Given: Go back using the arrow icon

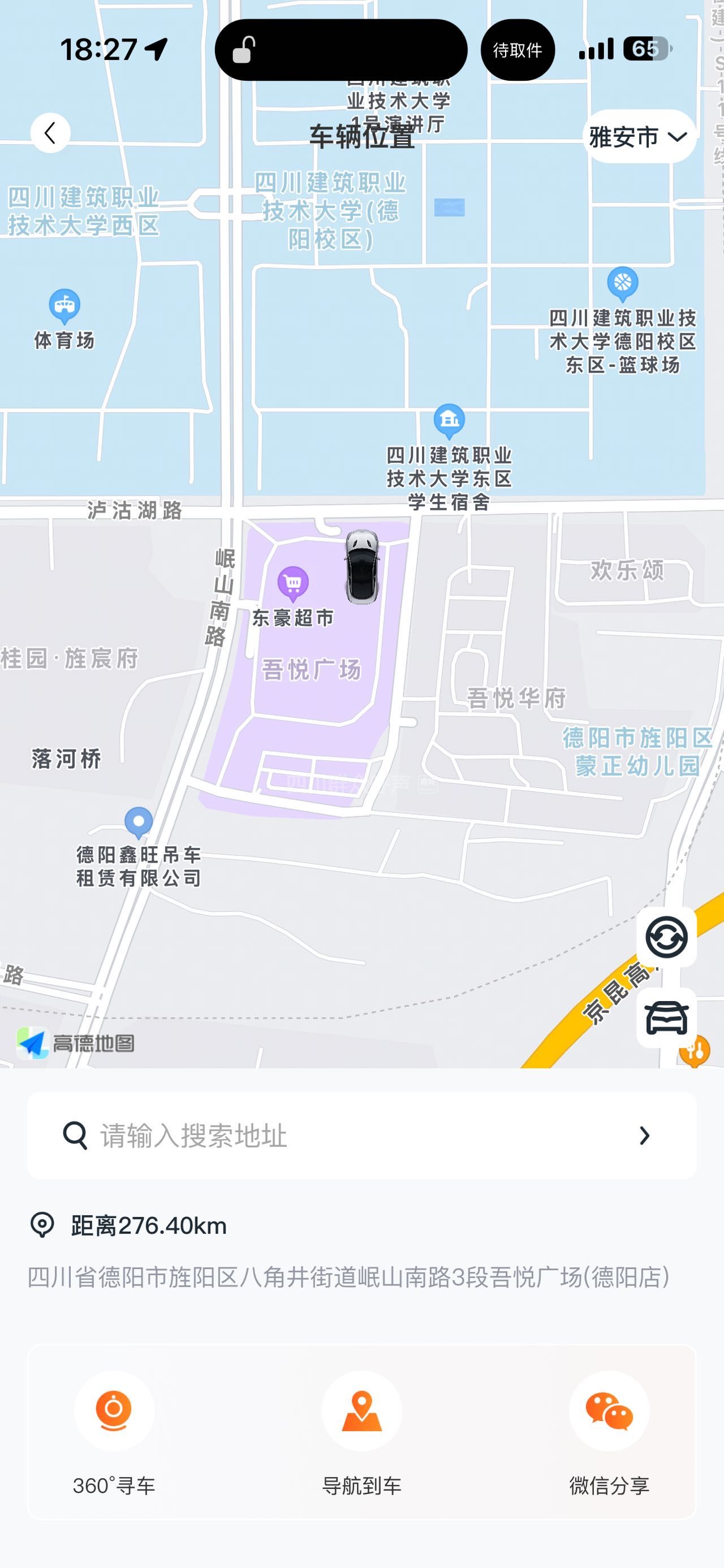Looking at the screenshot, I should [x=50, y=133].
